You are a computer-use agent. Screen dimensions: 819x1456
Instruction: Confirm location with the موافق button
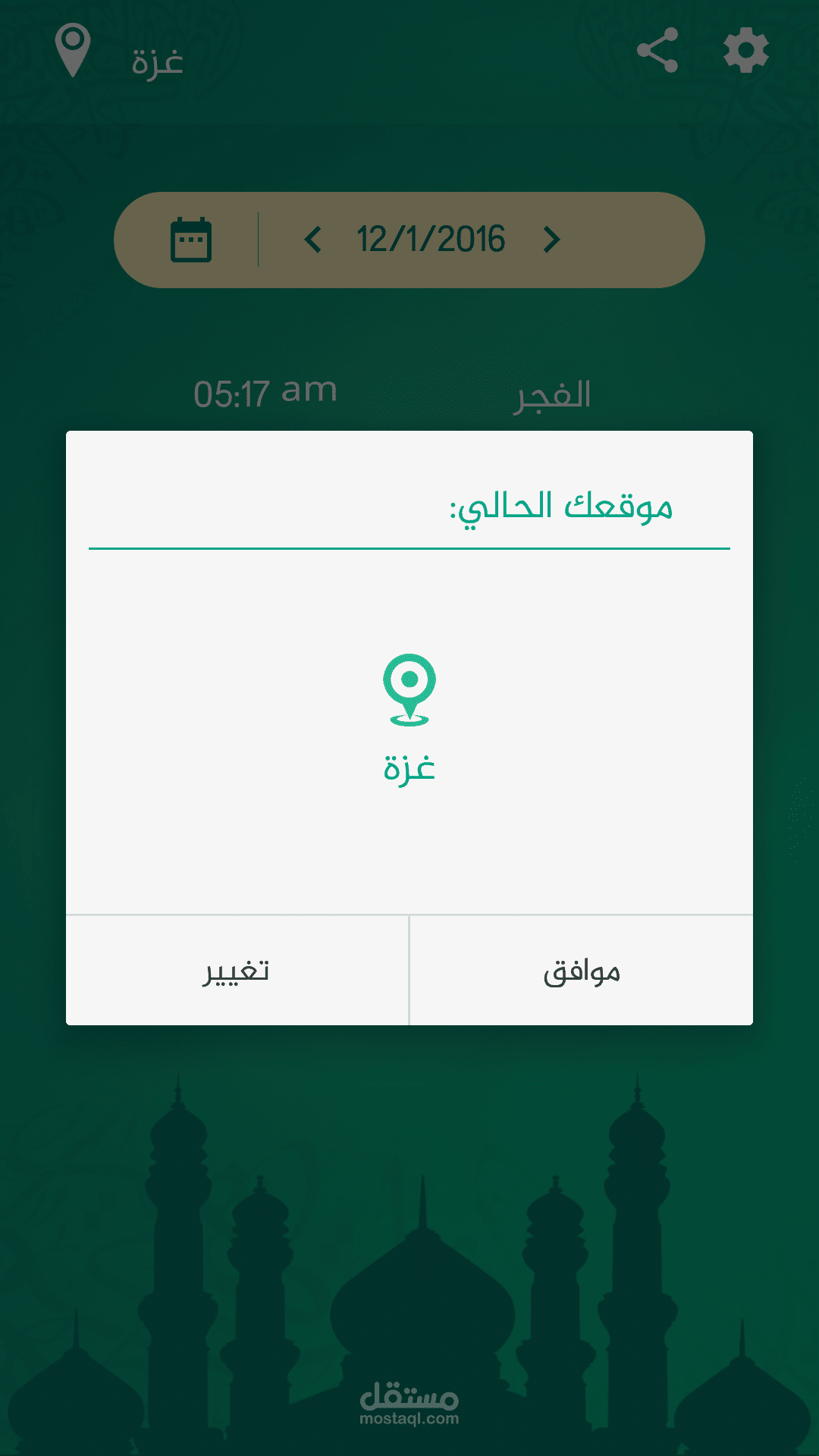(582, 971)
